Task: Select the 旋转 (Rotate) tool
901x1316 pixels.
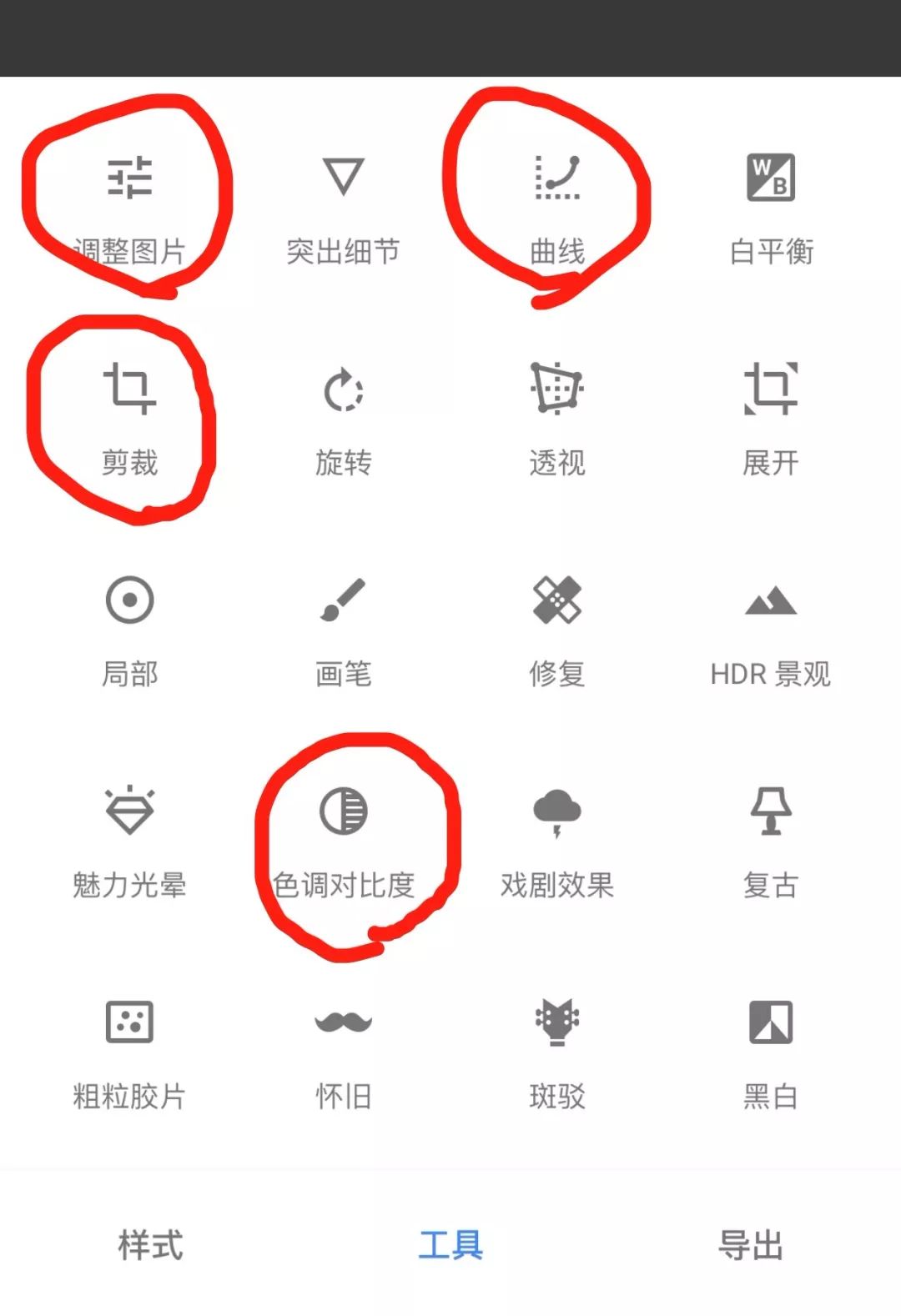Action: [343, 417]
